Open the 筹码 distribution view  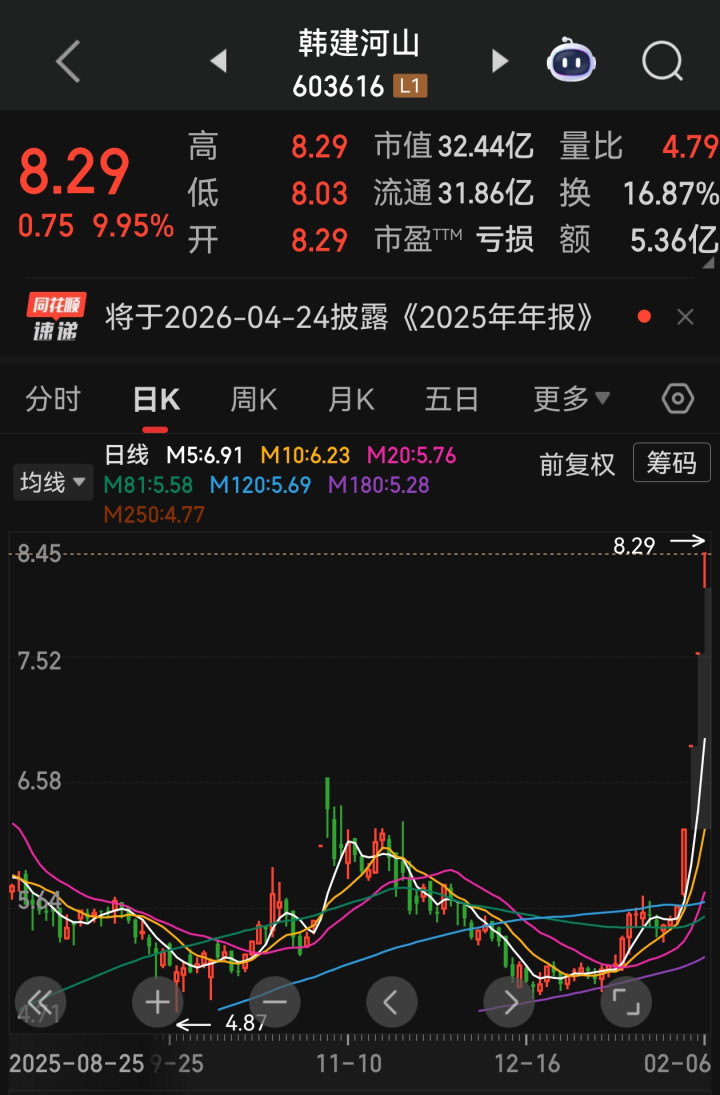click(x=671, y=463)
